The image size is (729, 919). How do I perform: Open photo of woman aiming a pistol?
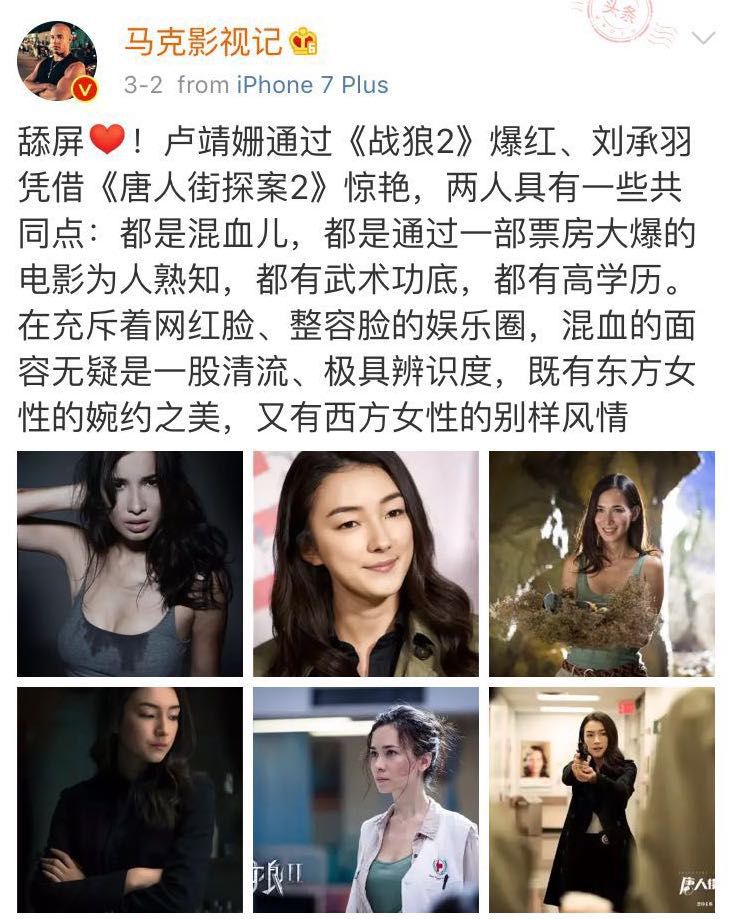click(601, 799)
